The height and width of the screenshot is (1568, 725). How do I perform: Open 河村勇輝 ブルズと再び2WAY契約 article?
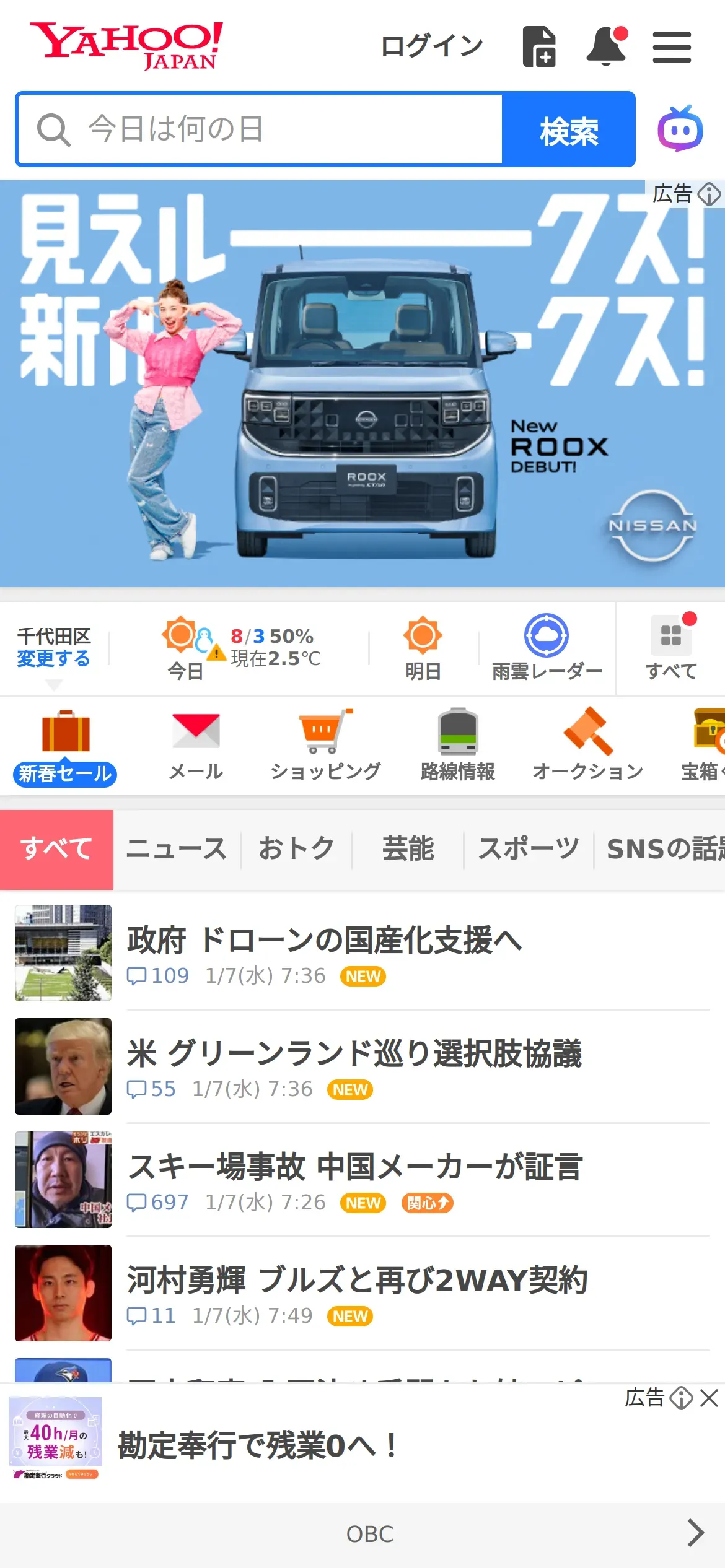(x=357, y=1280)
